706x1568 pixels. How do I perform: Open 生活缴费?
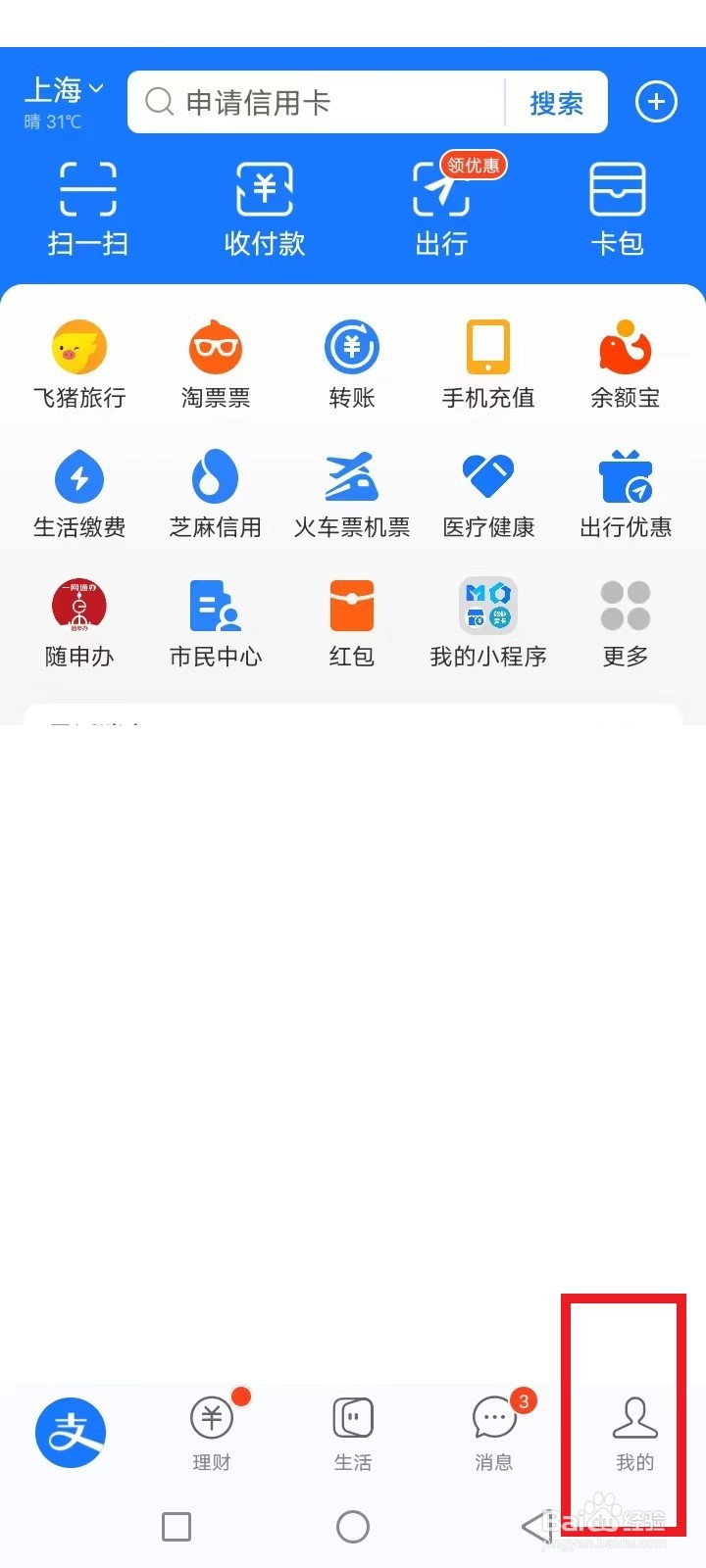click(79, 494)
